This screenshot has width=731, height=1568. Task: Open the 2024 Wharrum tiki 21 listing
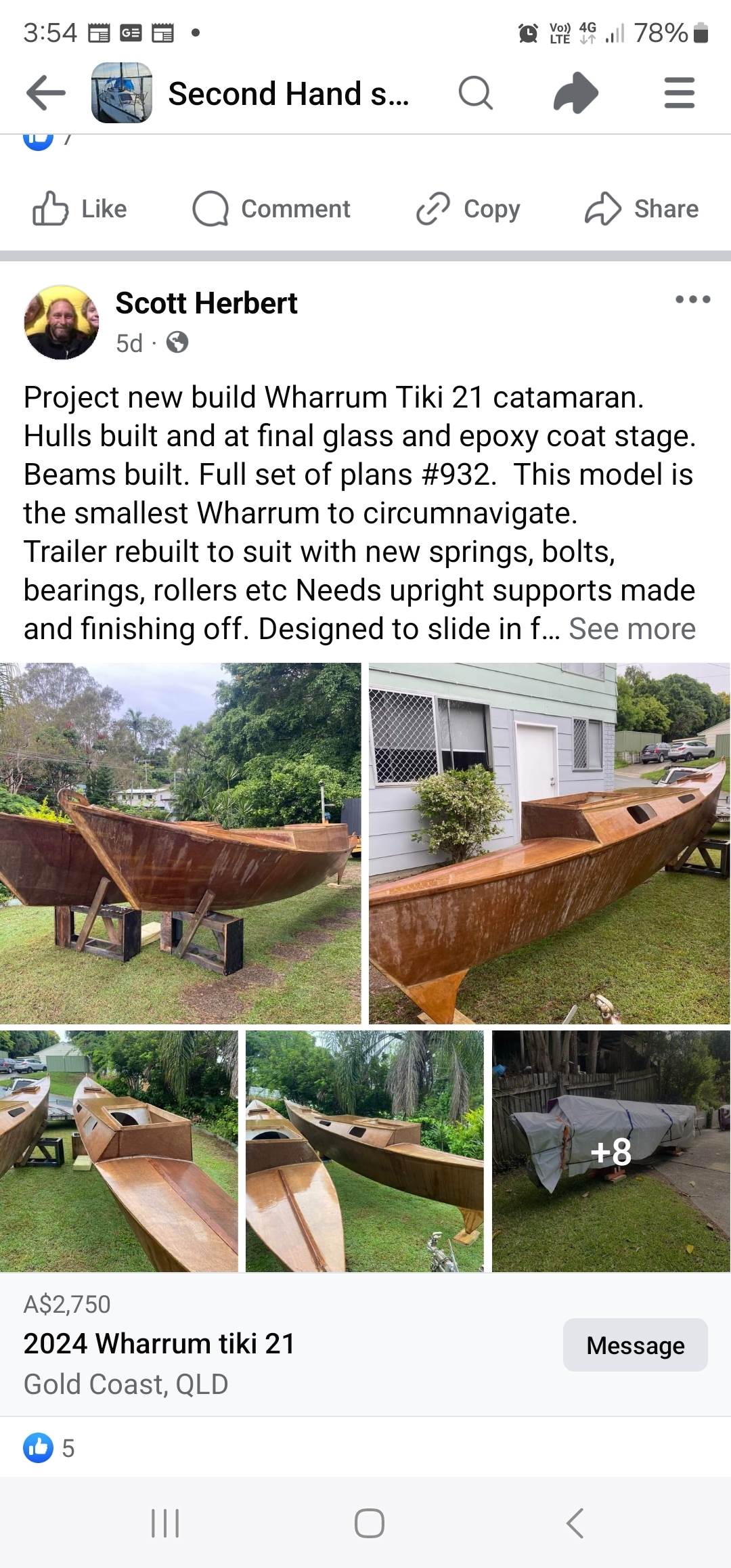pyautogui.click(x=160, y=1344)
